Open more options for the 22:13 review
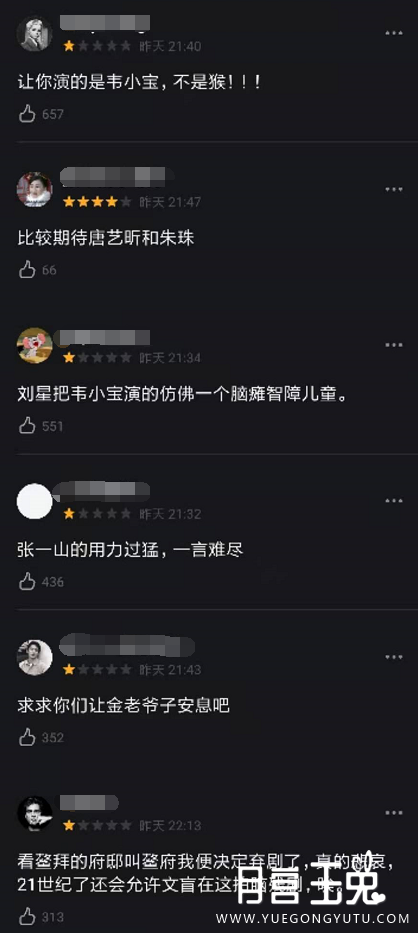The width and height of the screenshot is (418, 933). pos(394,813)
